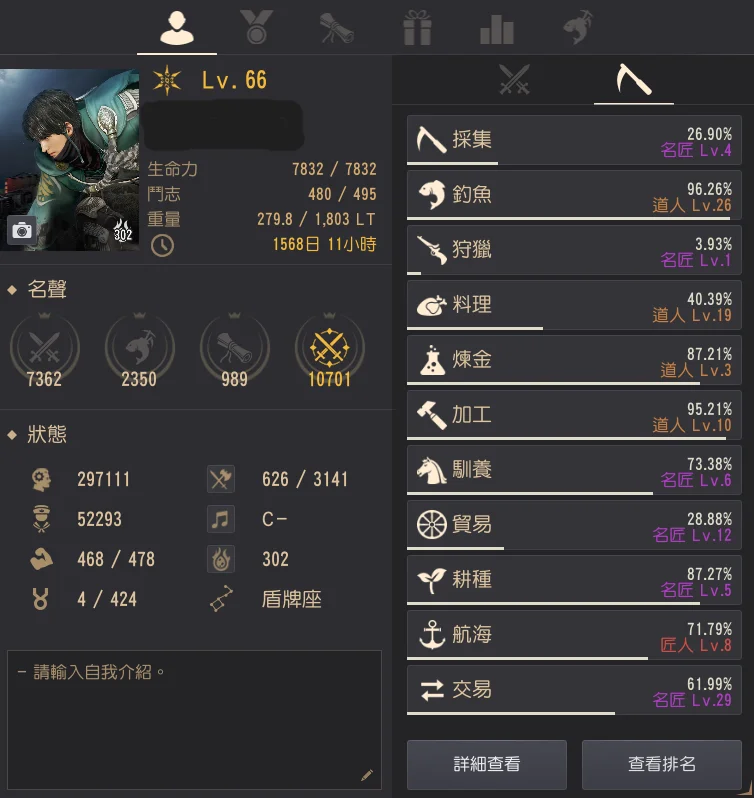Tap camera icon on character portrait
Screen dimensions: 754x798
(22, 230)
